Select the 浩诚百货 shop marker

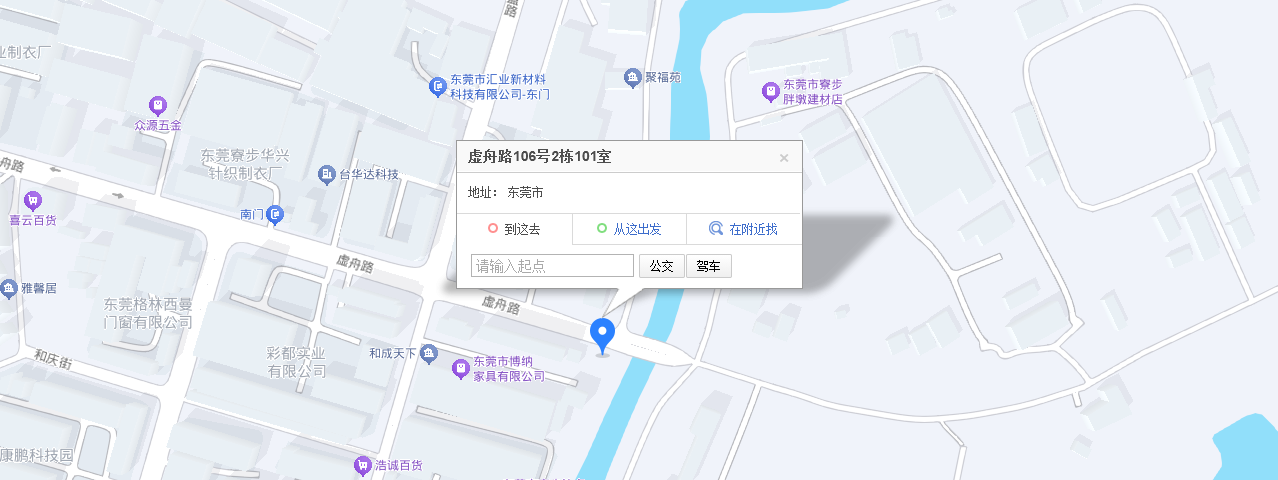(362, 466)
